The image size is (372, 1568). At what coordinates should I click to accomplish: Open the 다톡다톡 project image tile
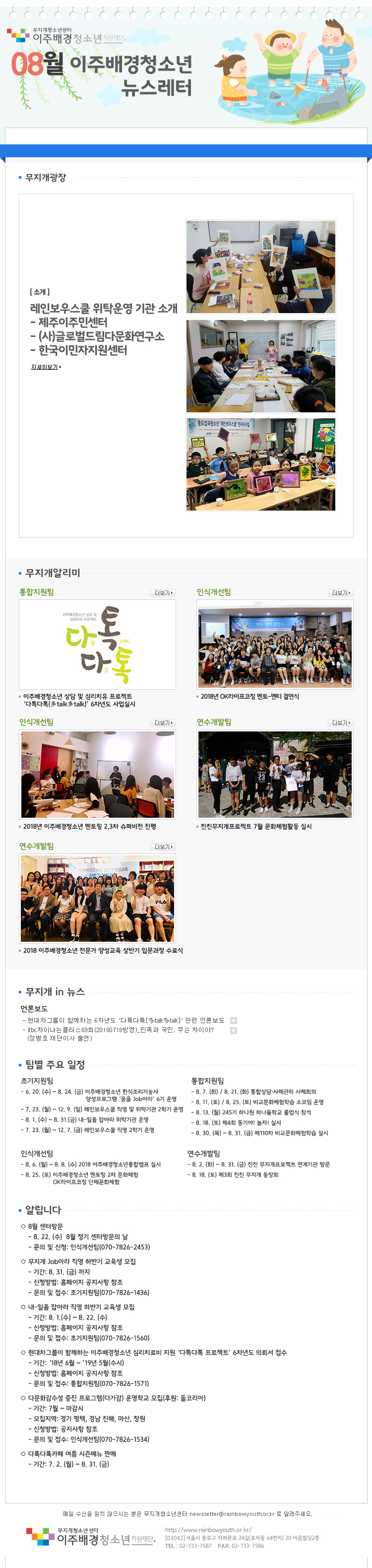[x=97, y=645]
